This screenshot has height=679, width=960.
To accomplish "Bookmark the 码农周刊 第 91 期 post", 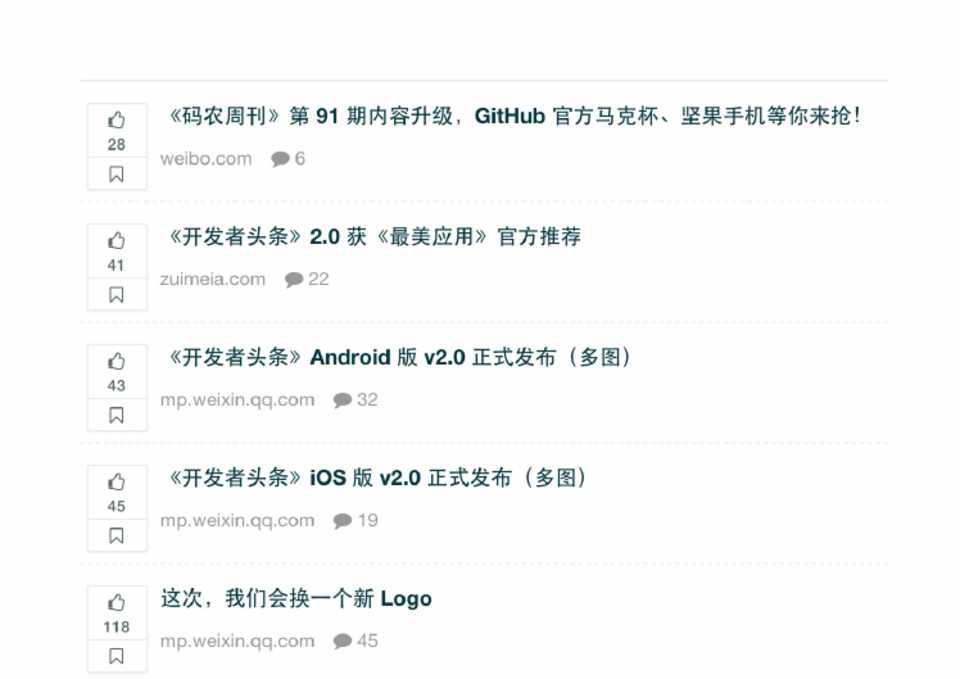I will (117, 174).
